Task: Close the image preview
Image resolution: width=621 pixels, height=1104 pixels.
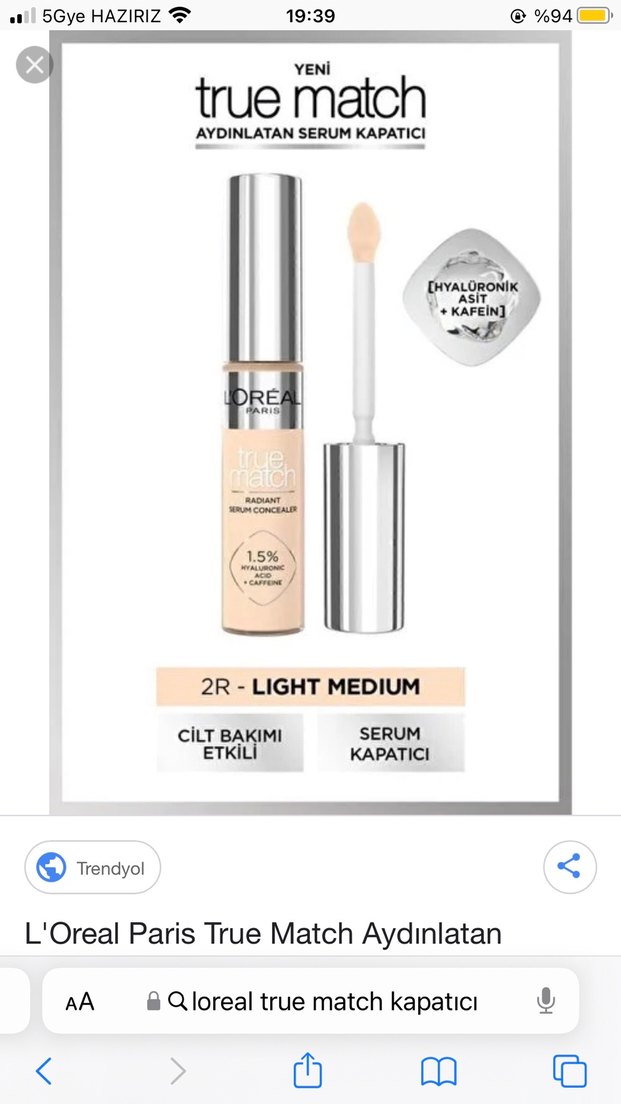Action: tap(35, 66)
